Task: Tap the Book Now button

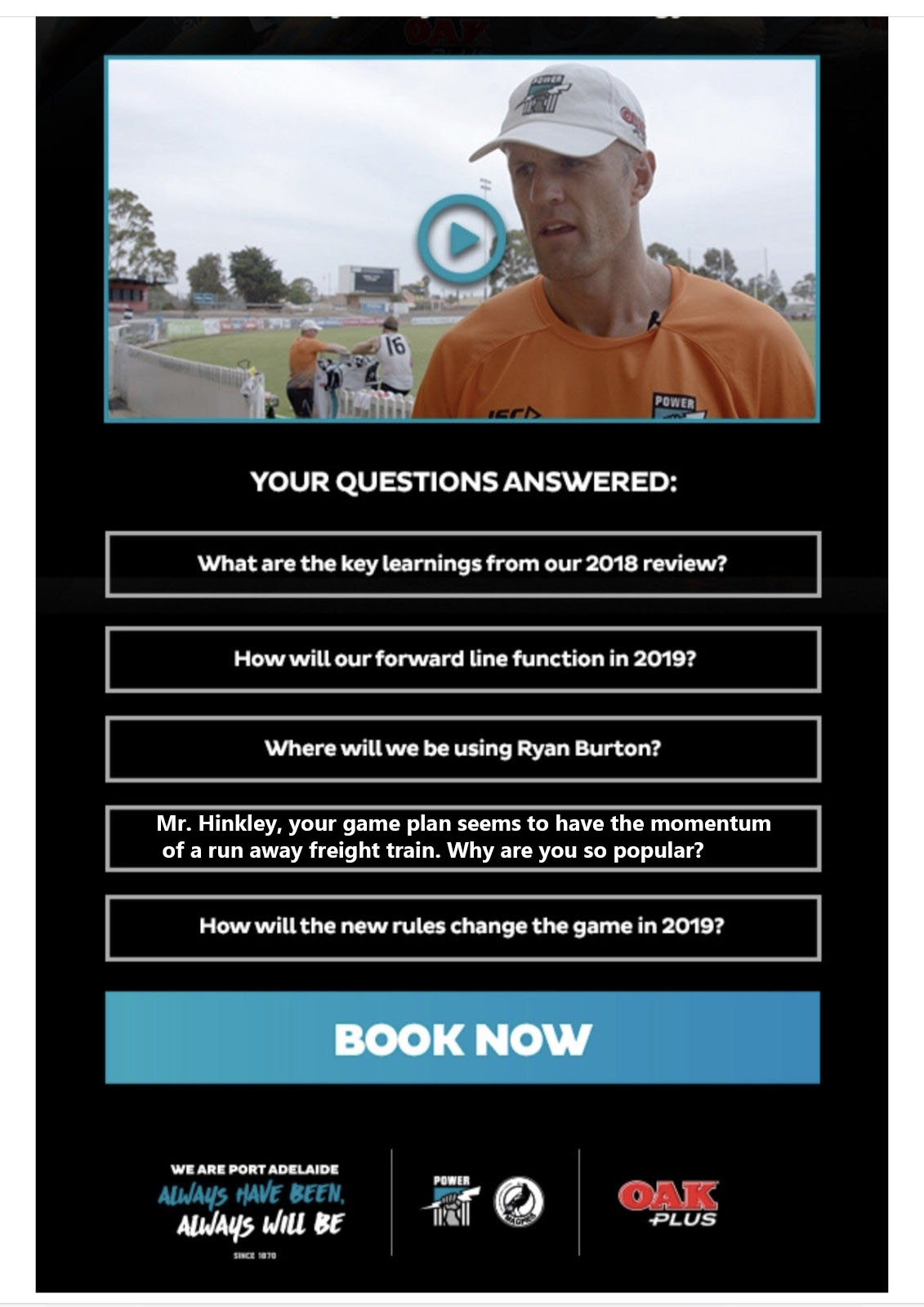Action: pyautogui.click(x=462, y=1038)
